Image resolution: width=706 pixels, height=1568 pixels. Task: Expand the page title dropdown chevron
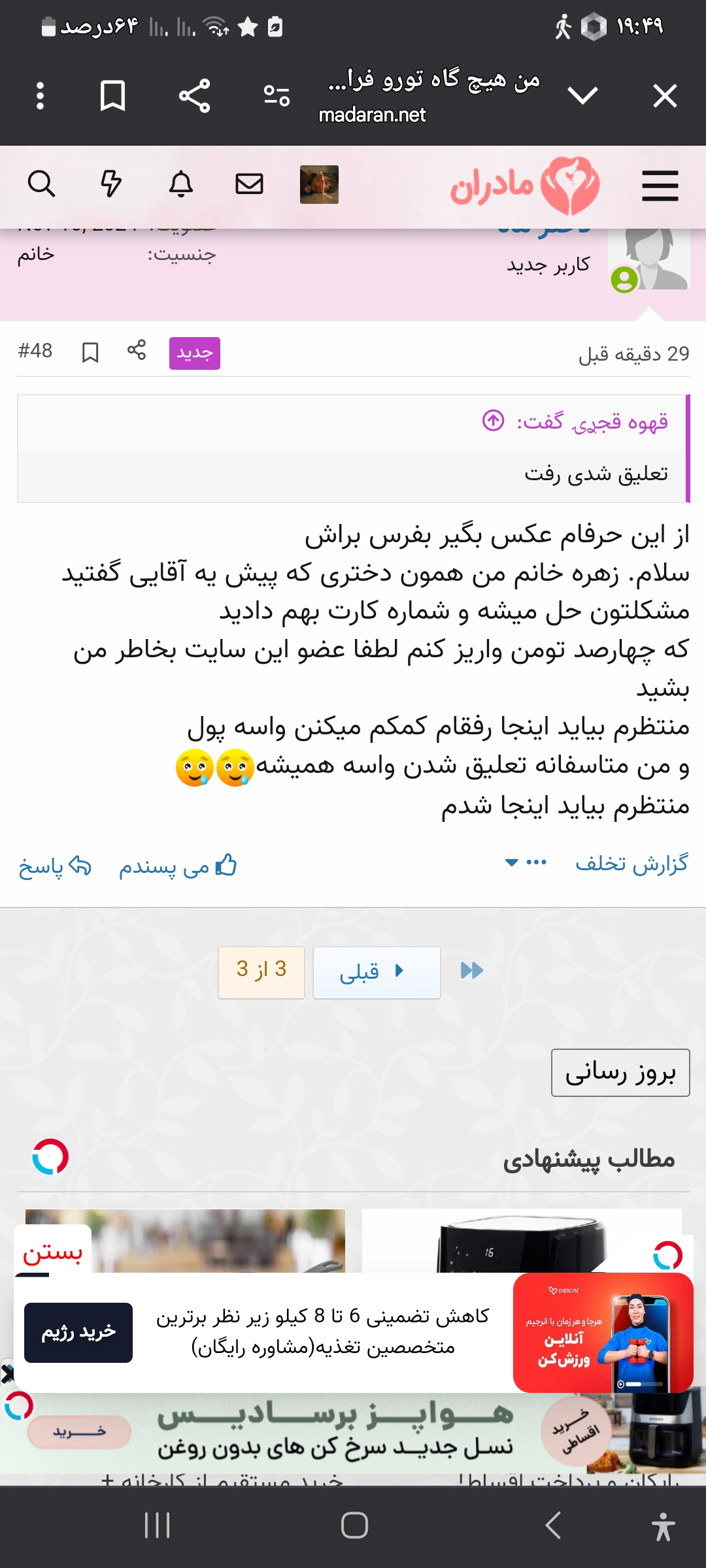pyautogui.click(x=582, y=96)
